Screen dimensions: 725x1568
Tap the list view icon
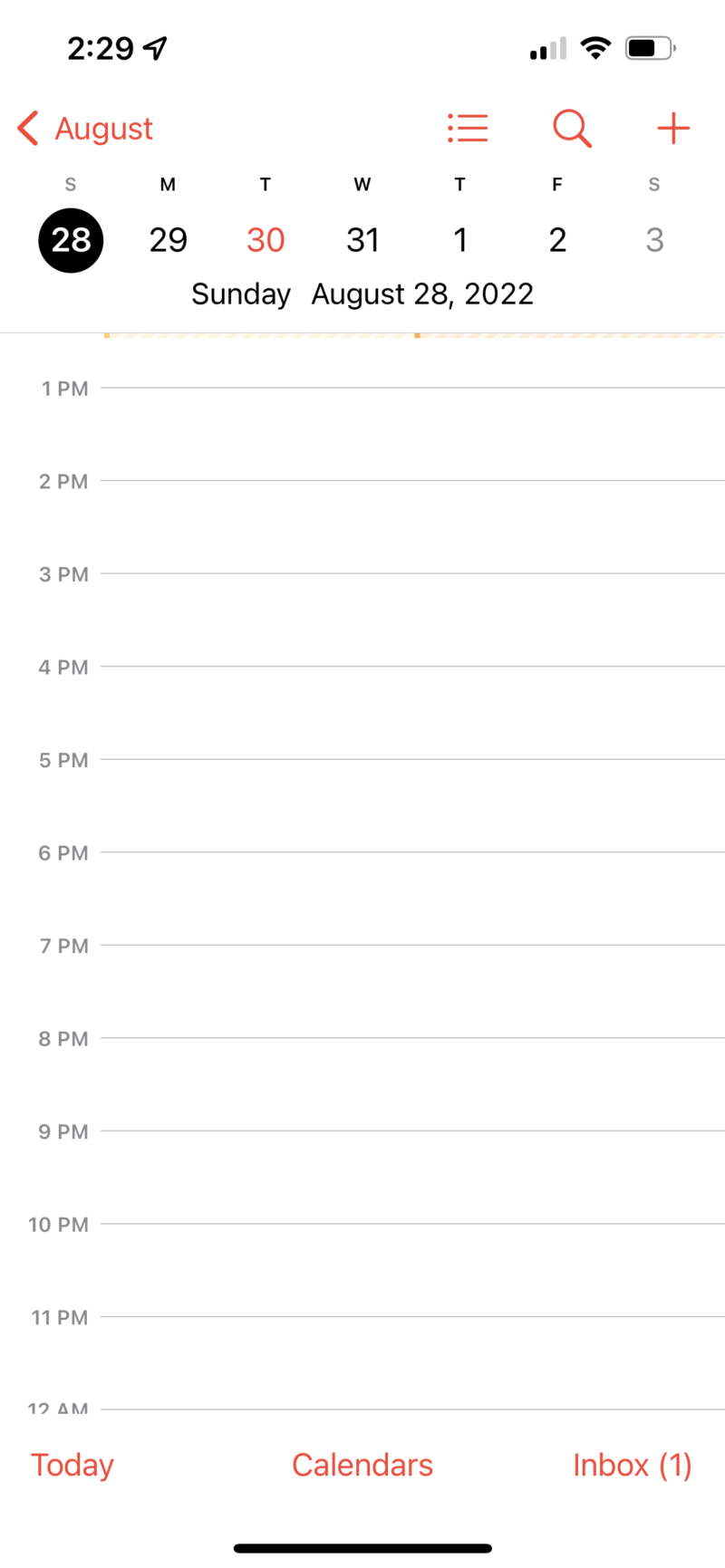point(467,128)
